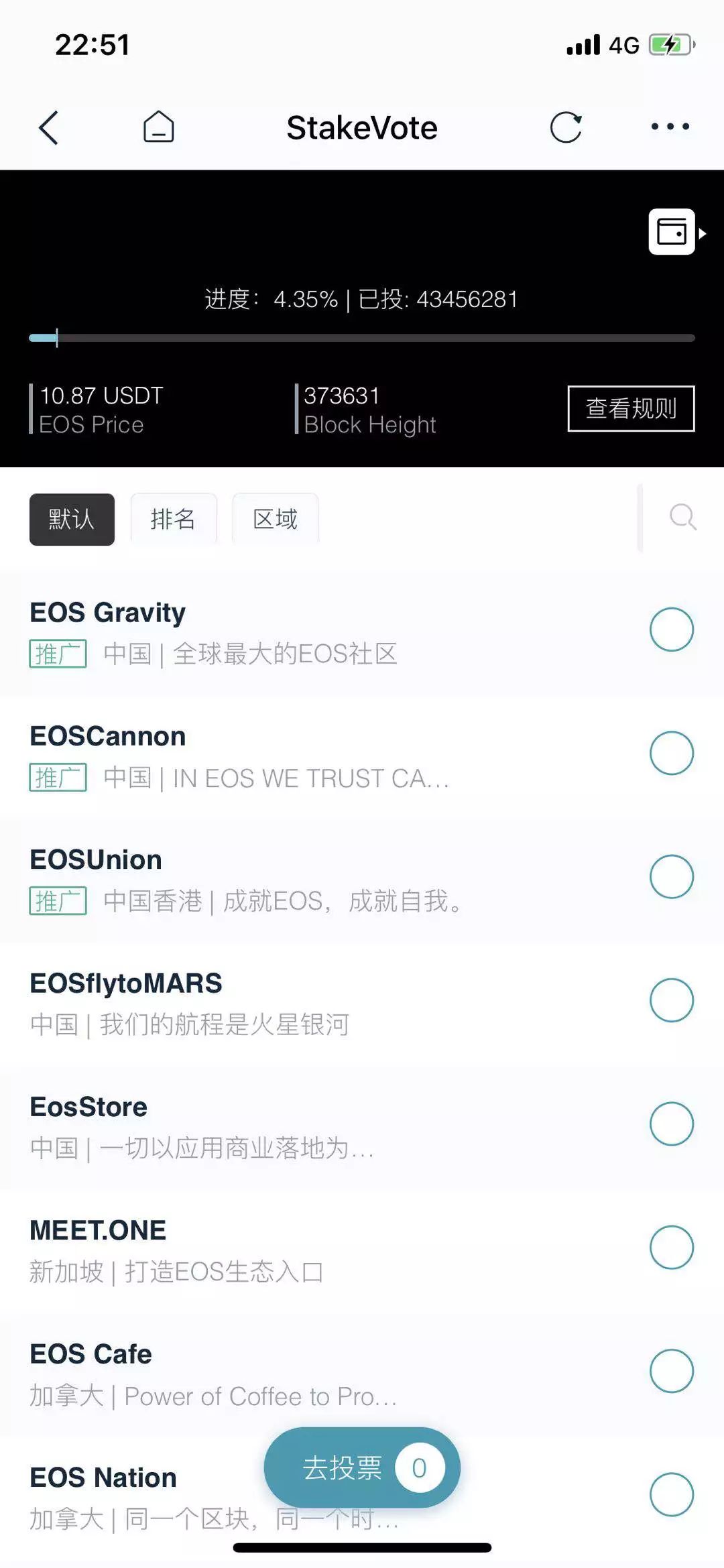Tap StakeVote in the title bar
Image resolution: width=724 pixels, height=1568 pixels.
pyautogui.click(x=361, y=127)
